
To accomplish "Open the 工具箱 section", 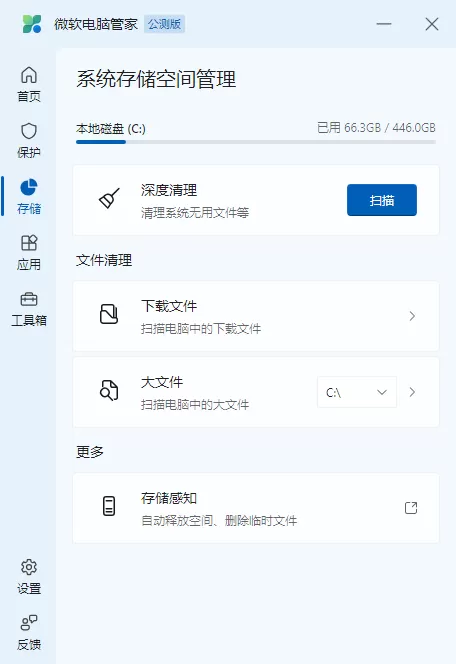I will tap(29, 309).
